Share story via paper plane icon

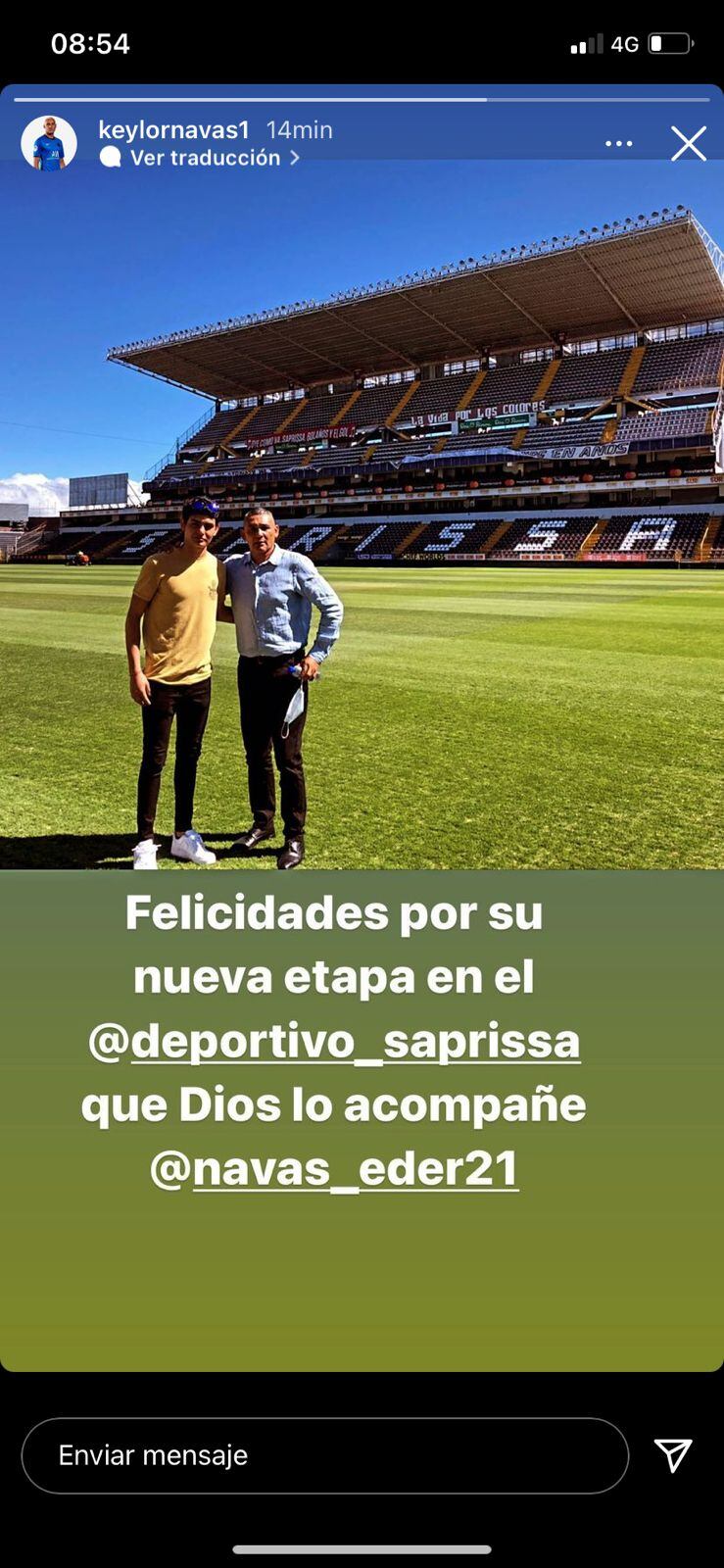click(673, 1455)
